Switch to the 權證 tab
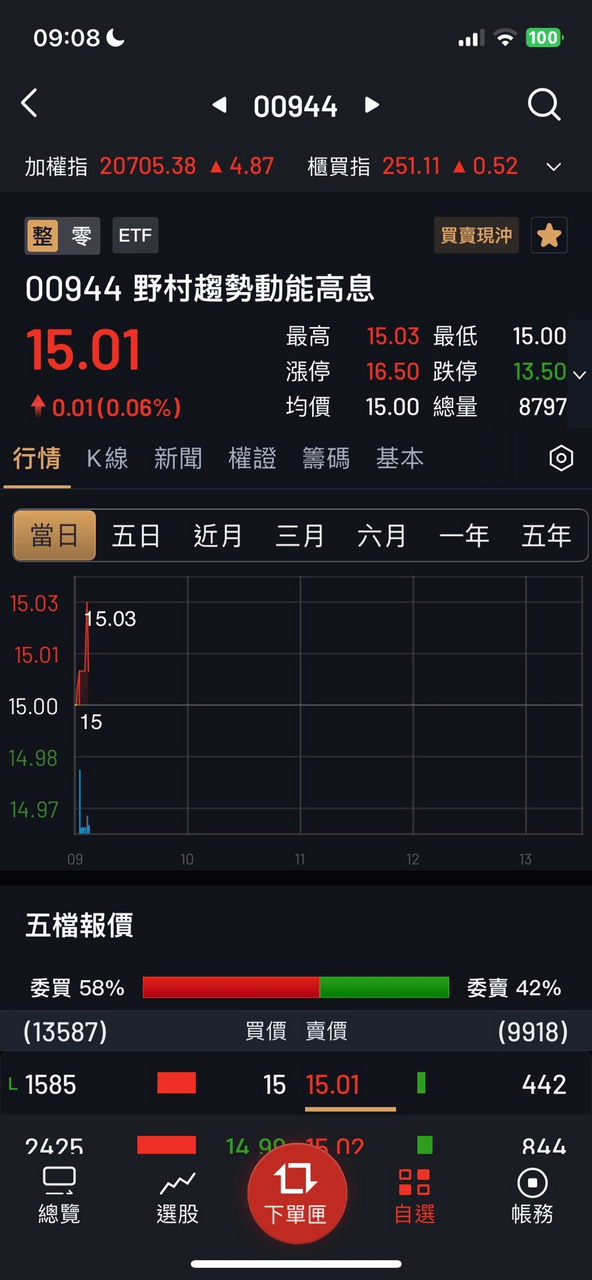Image resolution: width=592 pixels, height=1280 pixels. pos(252,458)
